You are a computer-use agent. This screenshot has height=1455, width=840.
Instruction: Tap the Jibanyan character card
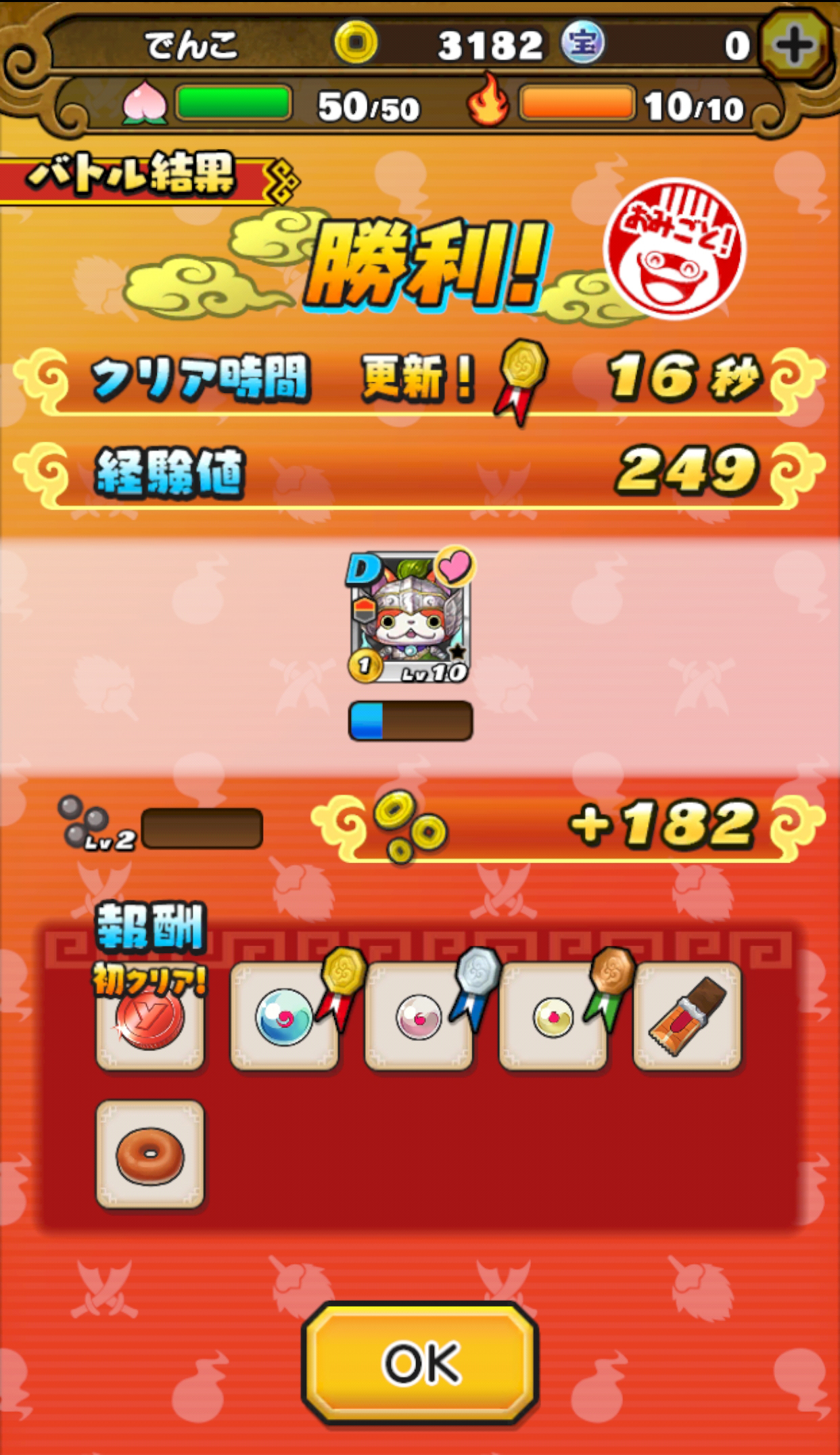[x=409, y=617]
